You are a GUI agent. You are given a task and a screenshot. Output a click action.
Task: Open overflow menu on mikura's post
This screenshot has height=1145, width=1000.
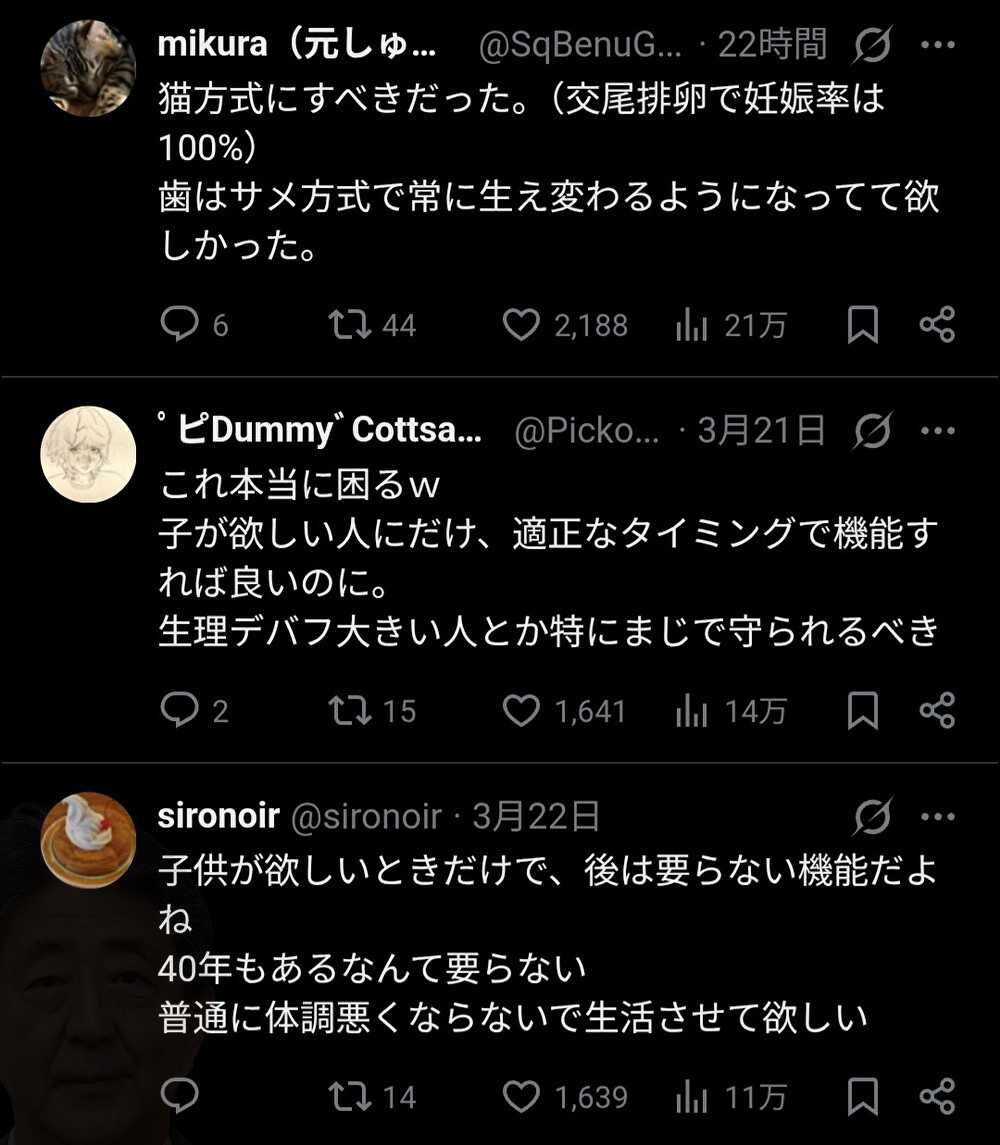pyautogui.click(x=937, y=45)
